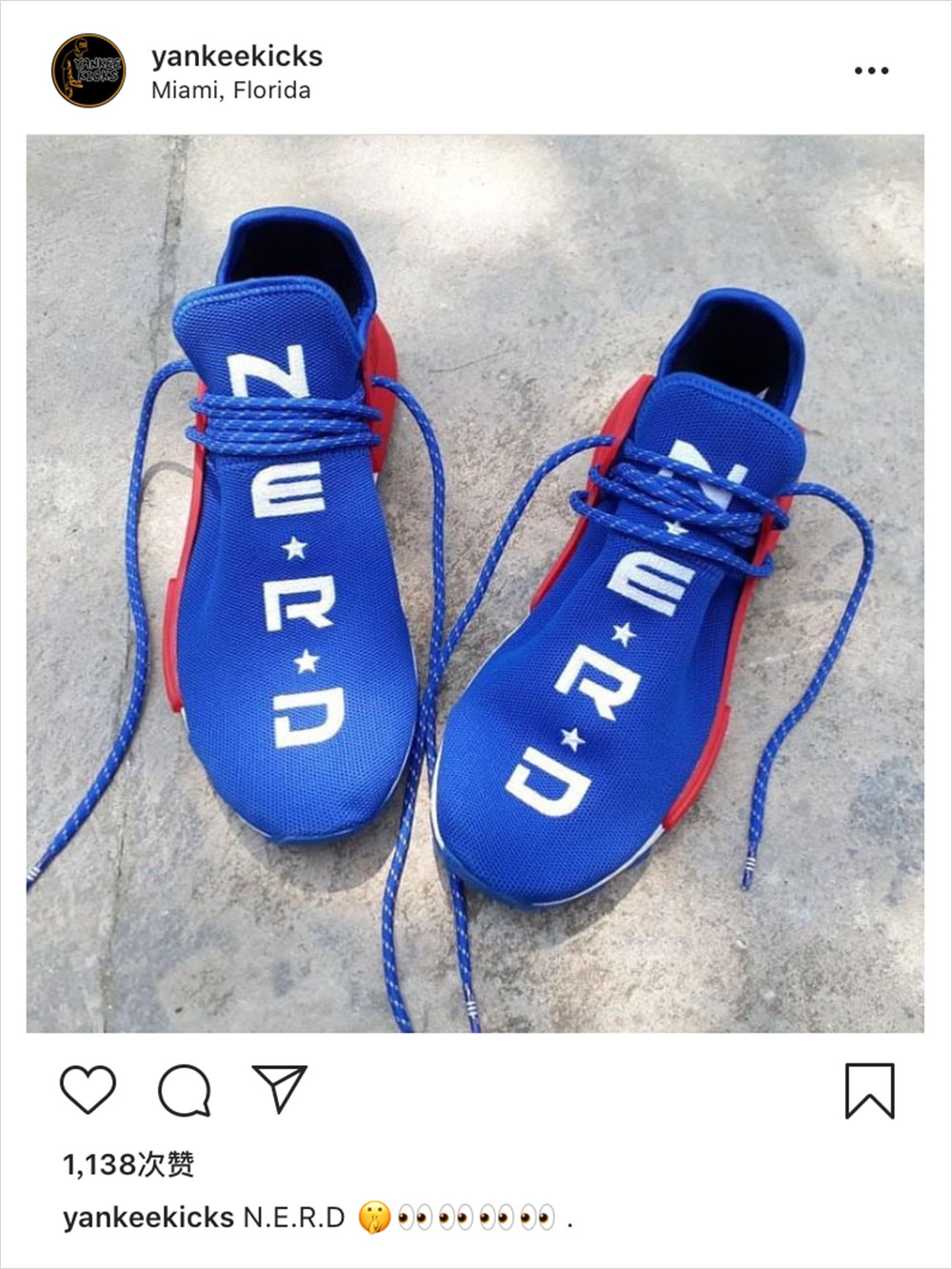Open the comments on this post
This screenshot has height=1269, width=952.
click(184, 1090)
